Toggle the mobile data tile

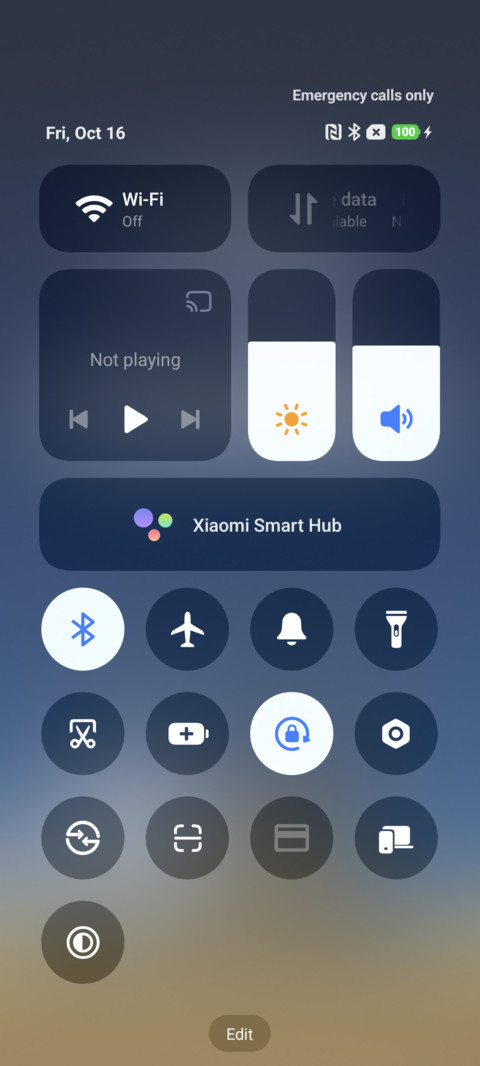[x=344, y=209]
